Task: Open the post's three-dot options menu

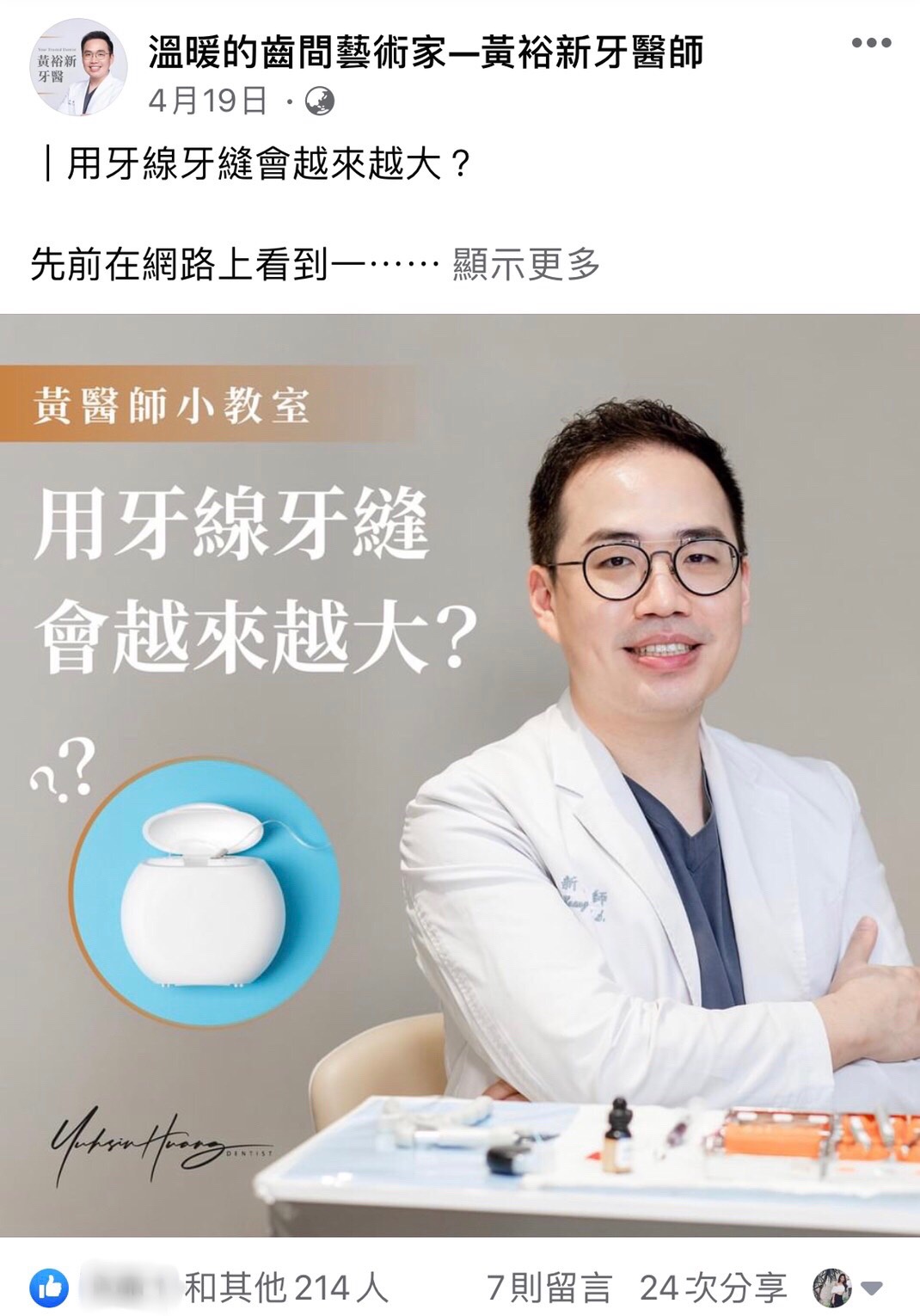Action: (871, 43)
